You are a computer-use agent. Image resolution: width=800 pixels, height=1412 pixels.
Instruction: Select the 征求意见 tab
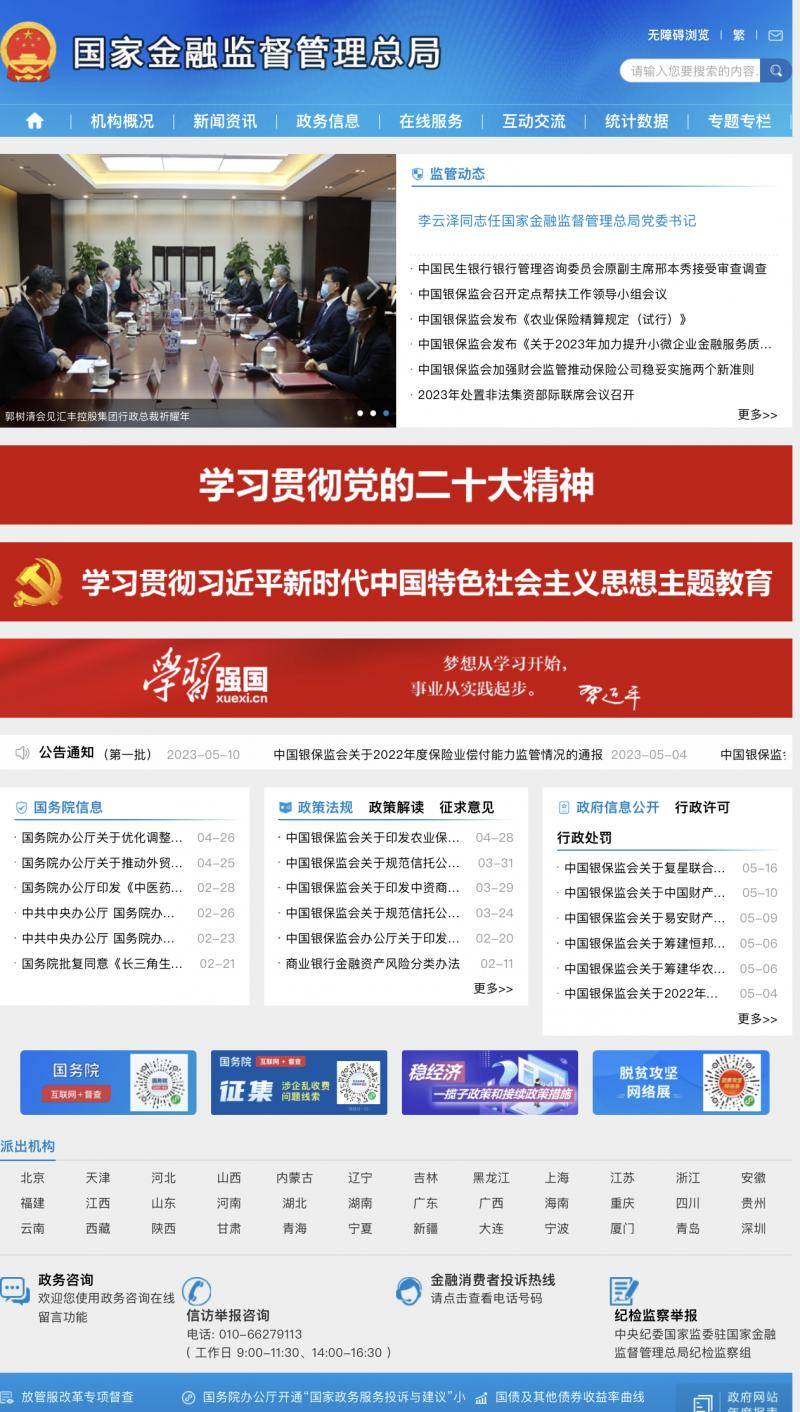pyautogui.click(x=466, y=807)
